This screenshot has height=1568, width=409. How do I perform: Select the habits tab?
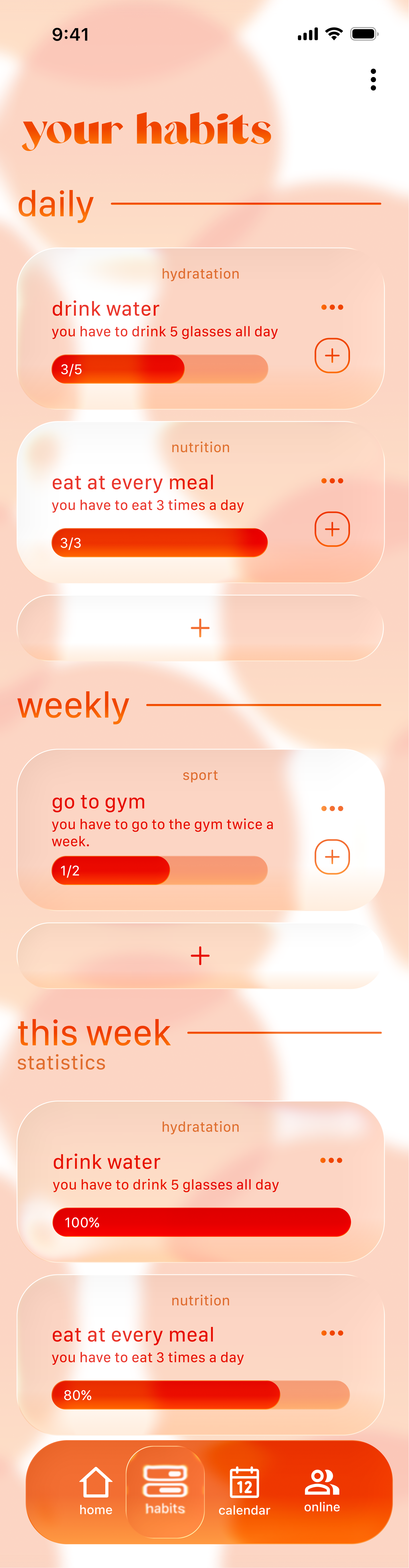165,1490
